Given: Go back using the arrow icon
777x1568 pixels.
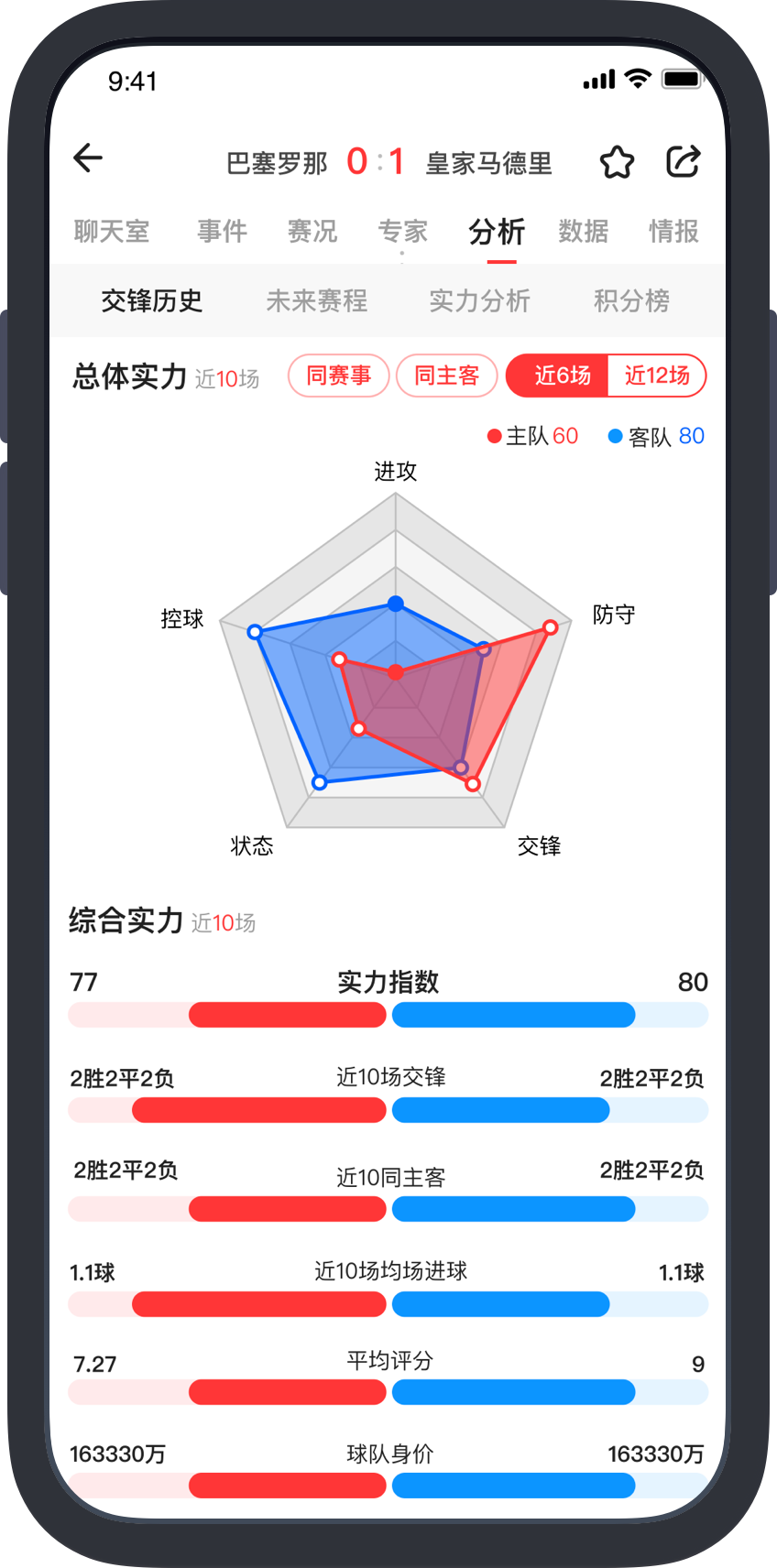Looking at the screenshot, I should click(88, 158).
